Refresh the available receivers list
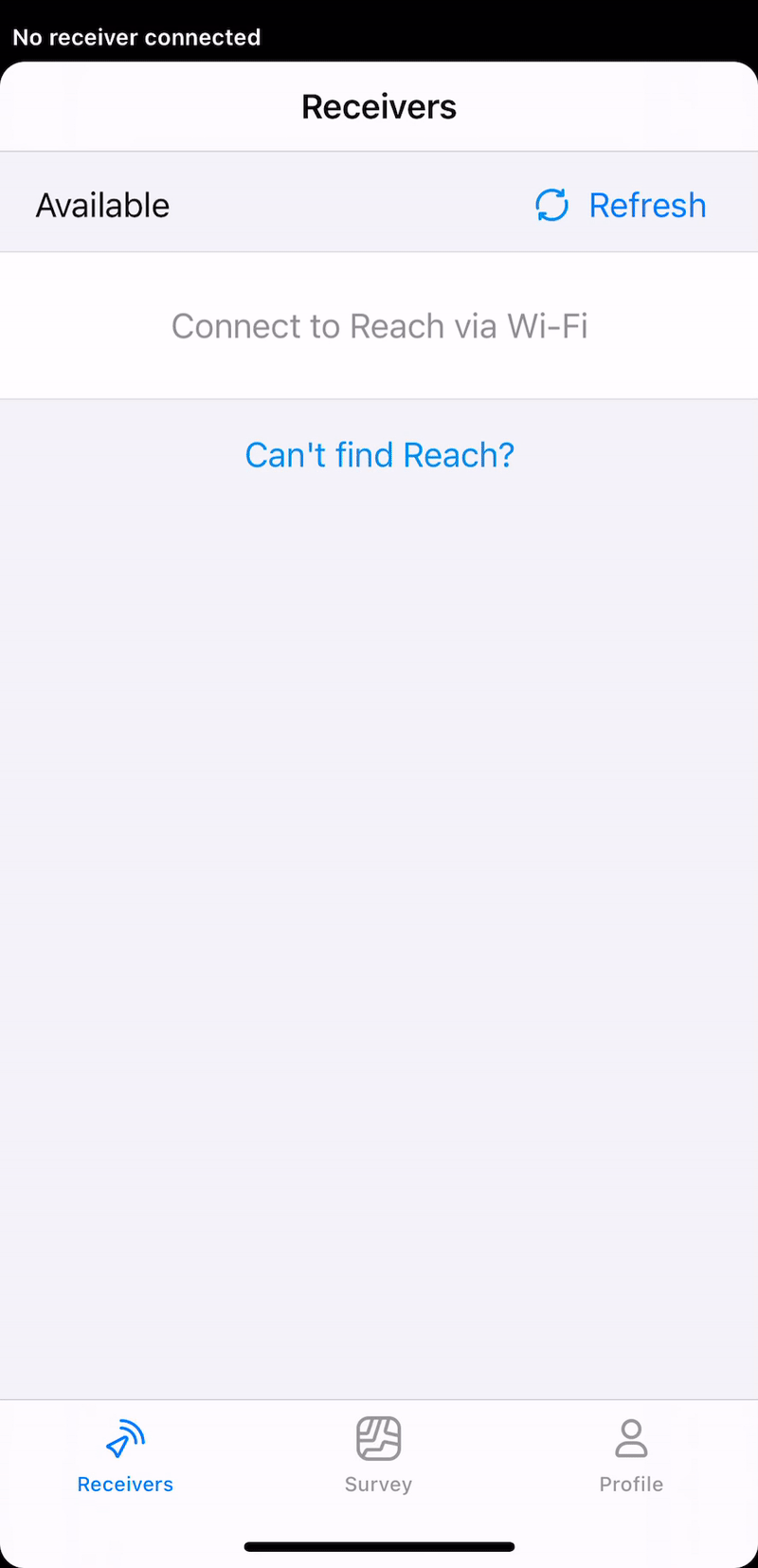758x1568 pixels. tap(621, 205)
